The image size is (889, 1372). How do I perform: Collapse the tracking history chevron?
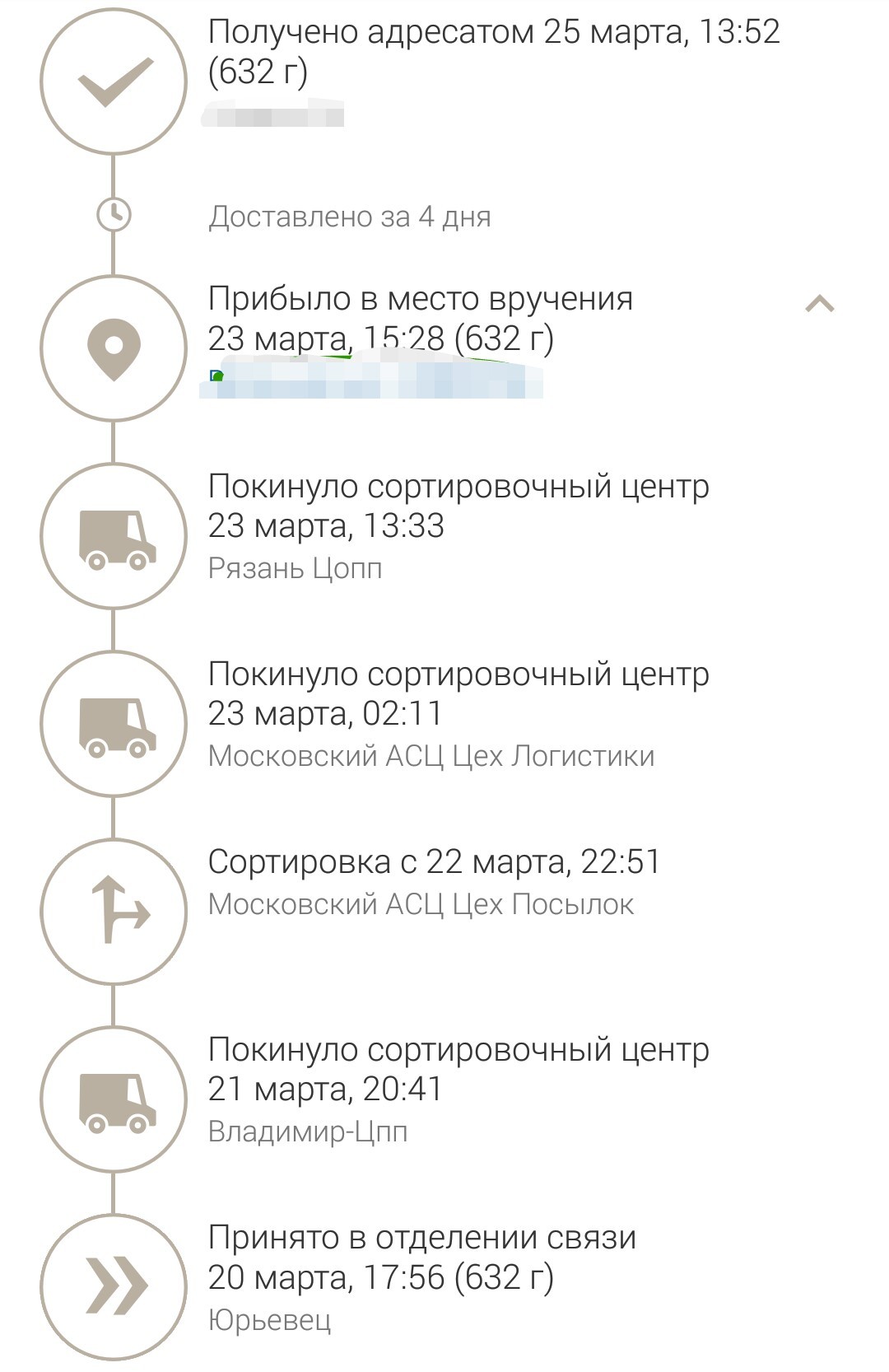pos(820,304)
